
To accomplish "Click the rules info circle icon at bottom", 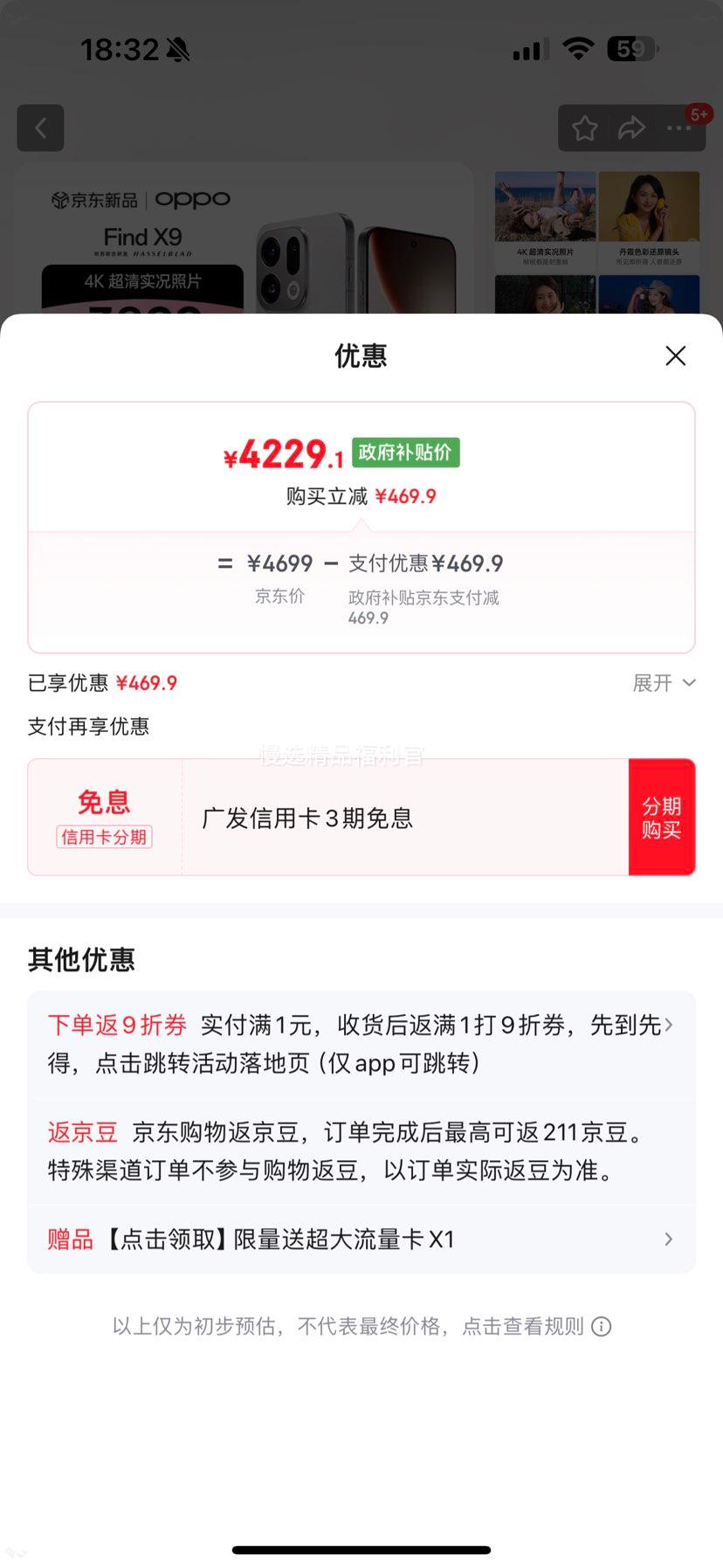I will (x=601, y=1327).
